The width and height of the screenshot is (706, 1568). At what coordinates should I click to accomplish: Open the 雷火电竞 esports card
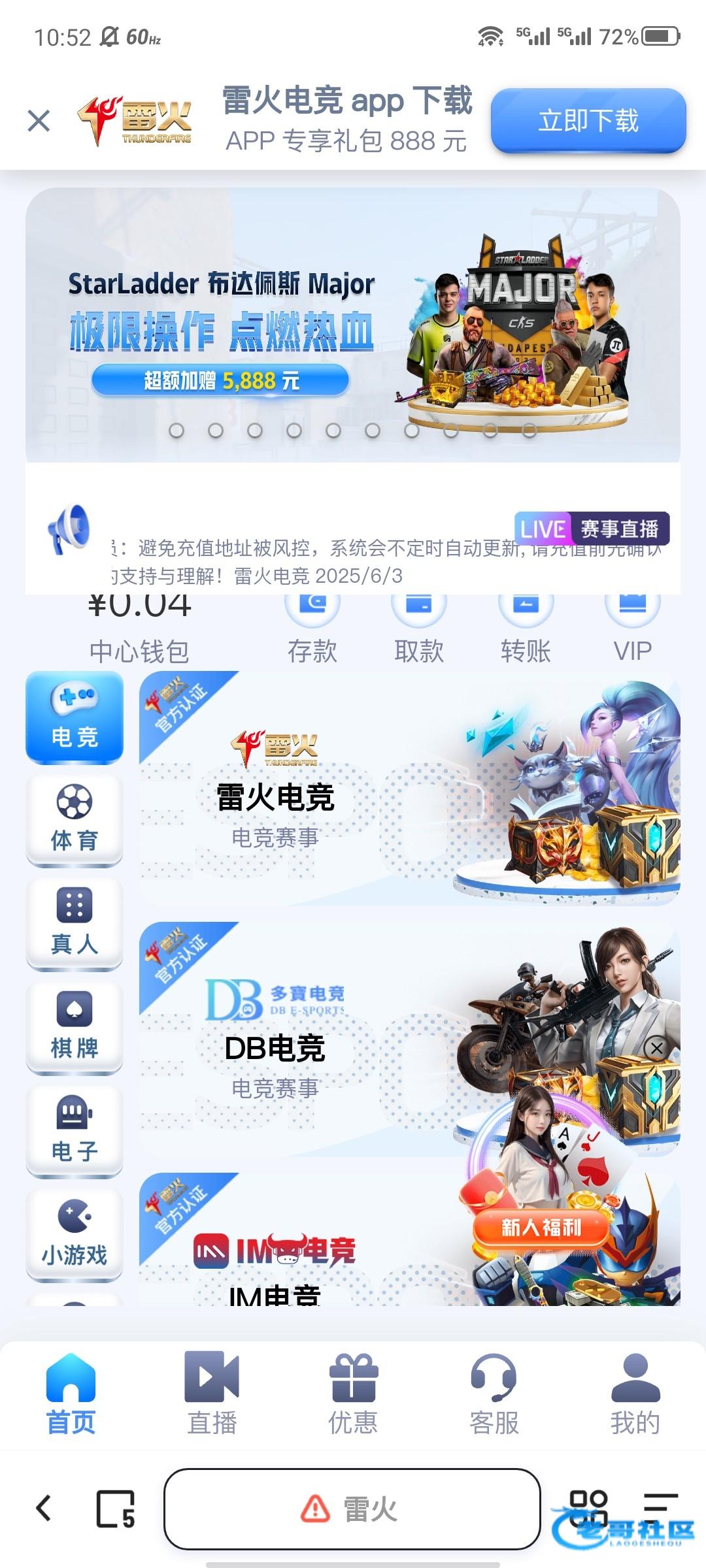(409, 788)
